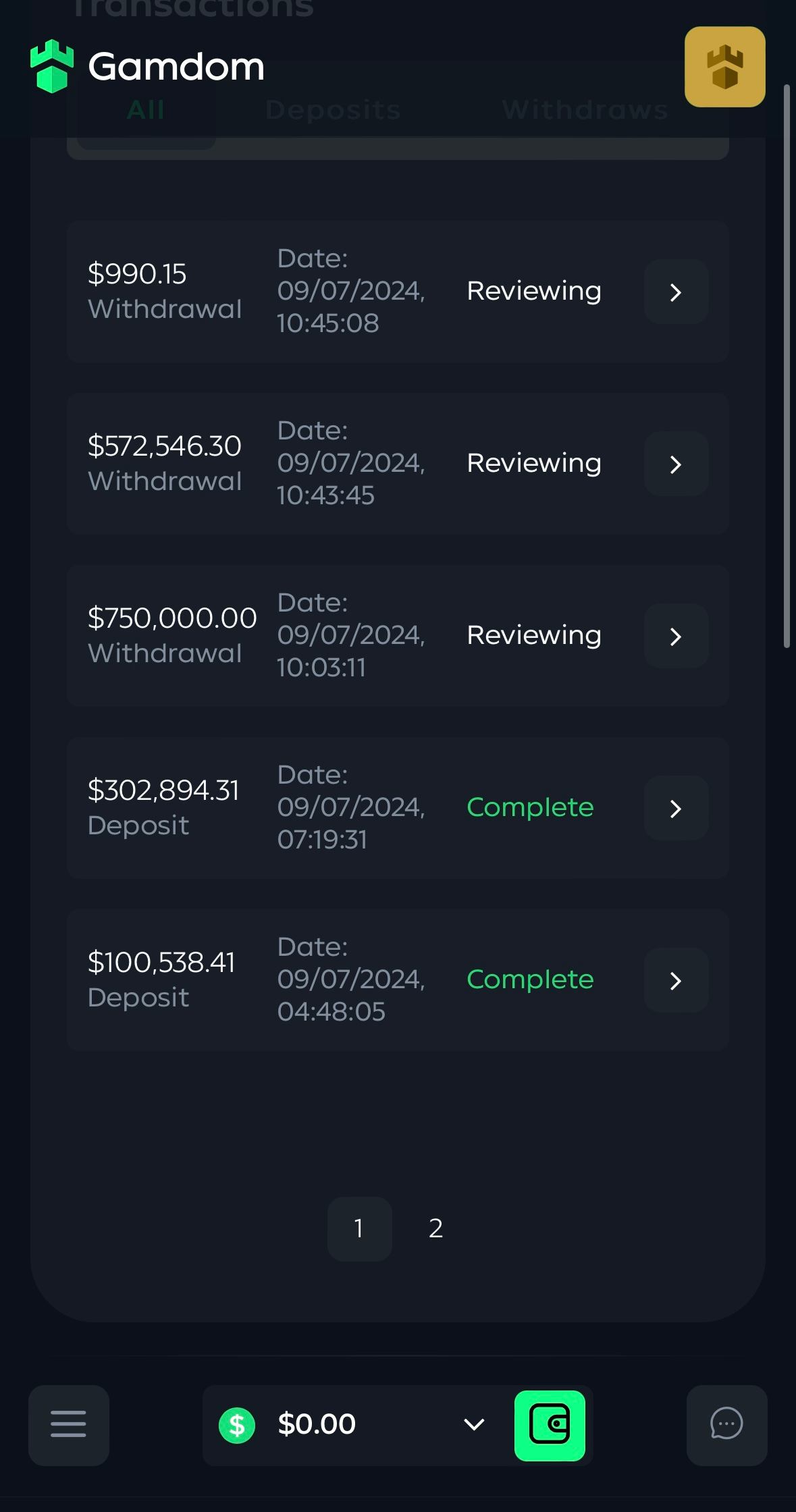Select page 1 of transactions
The width and height of the screenshot is (796, 1512).
click(359, 1228)
